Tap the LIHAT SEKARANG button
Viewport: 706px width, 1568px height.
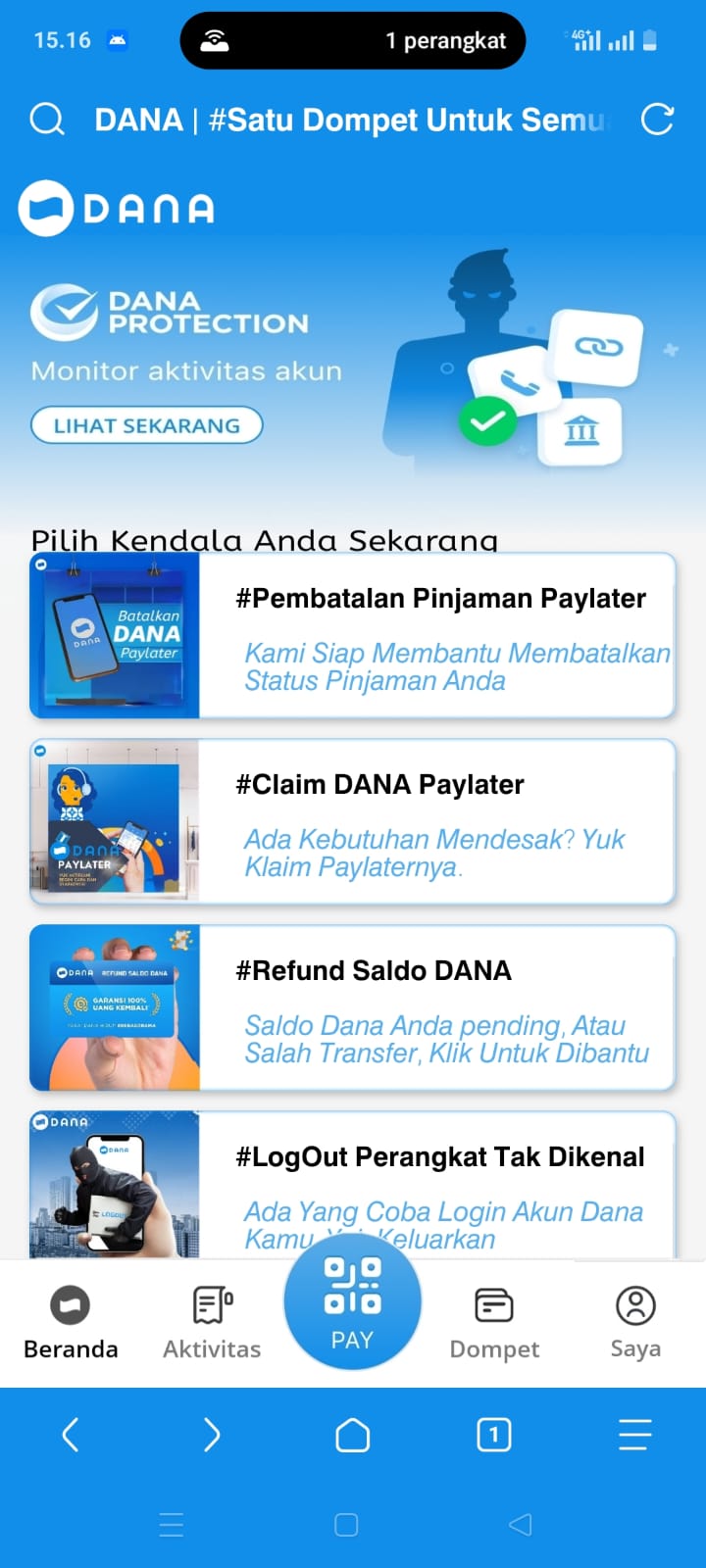click(147, 425)
